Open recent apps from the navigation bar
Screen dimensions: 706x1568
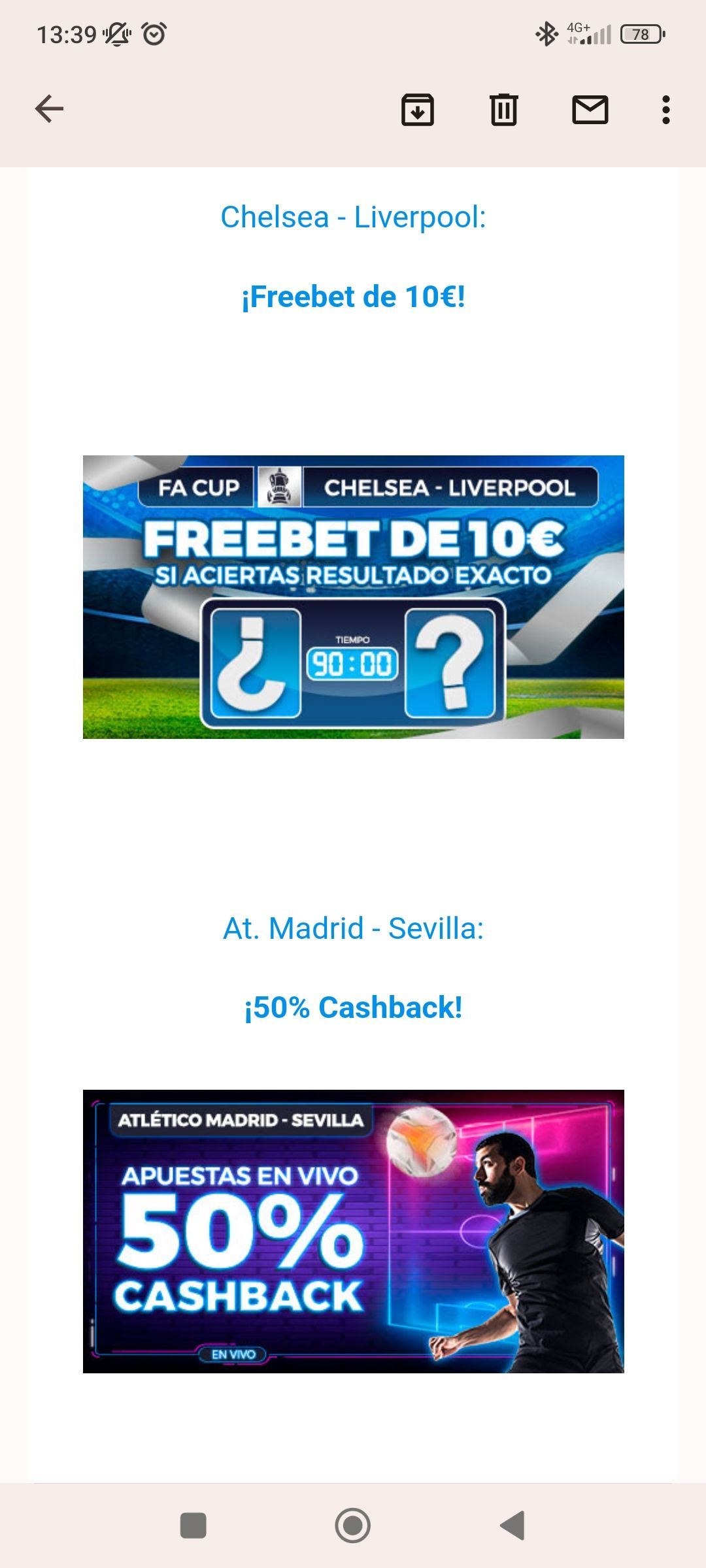pos(193,1526)
